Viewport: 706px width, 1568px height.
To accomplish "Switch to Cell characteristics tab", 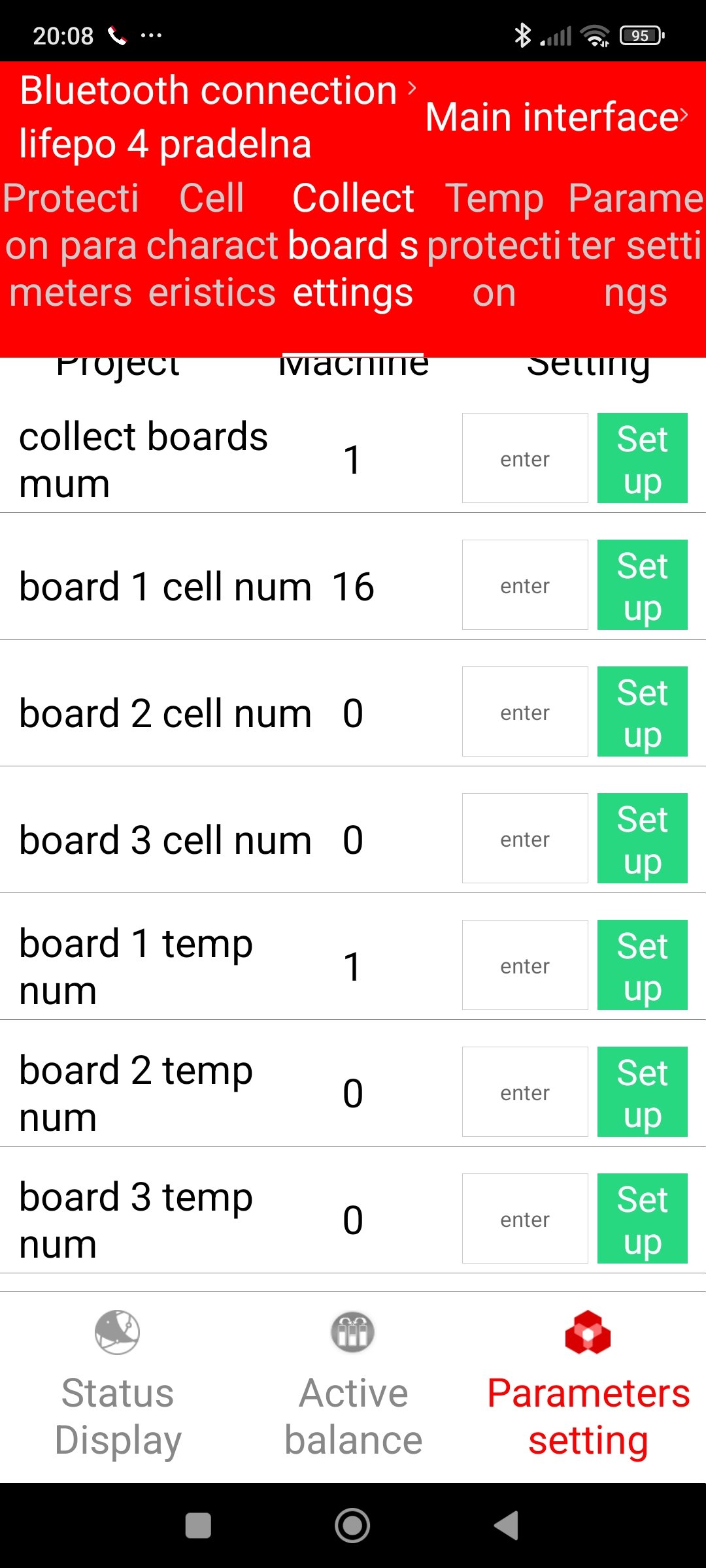I will point(212,246).
